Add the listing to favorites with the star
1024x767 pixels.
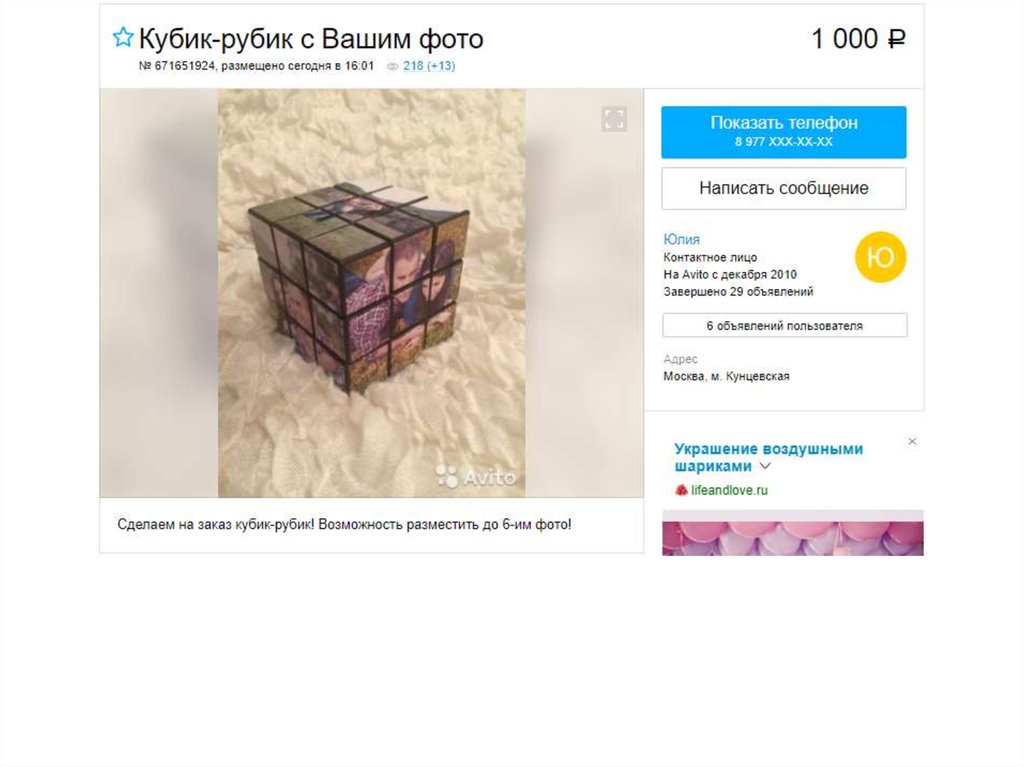(123, 38)
